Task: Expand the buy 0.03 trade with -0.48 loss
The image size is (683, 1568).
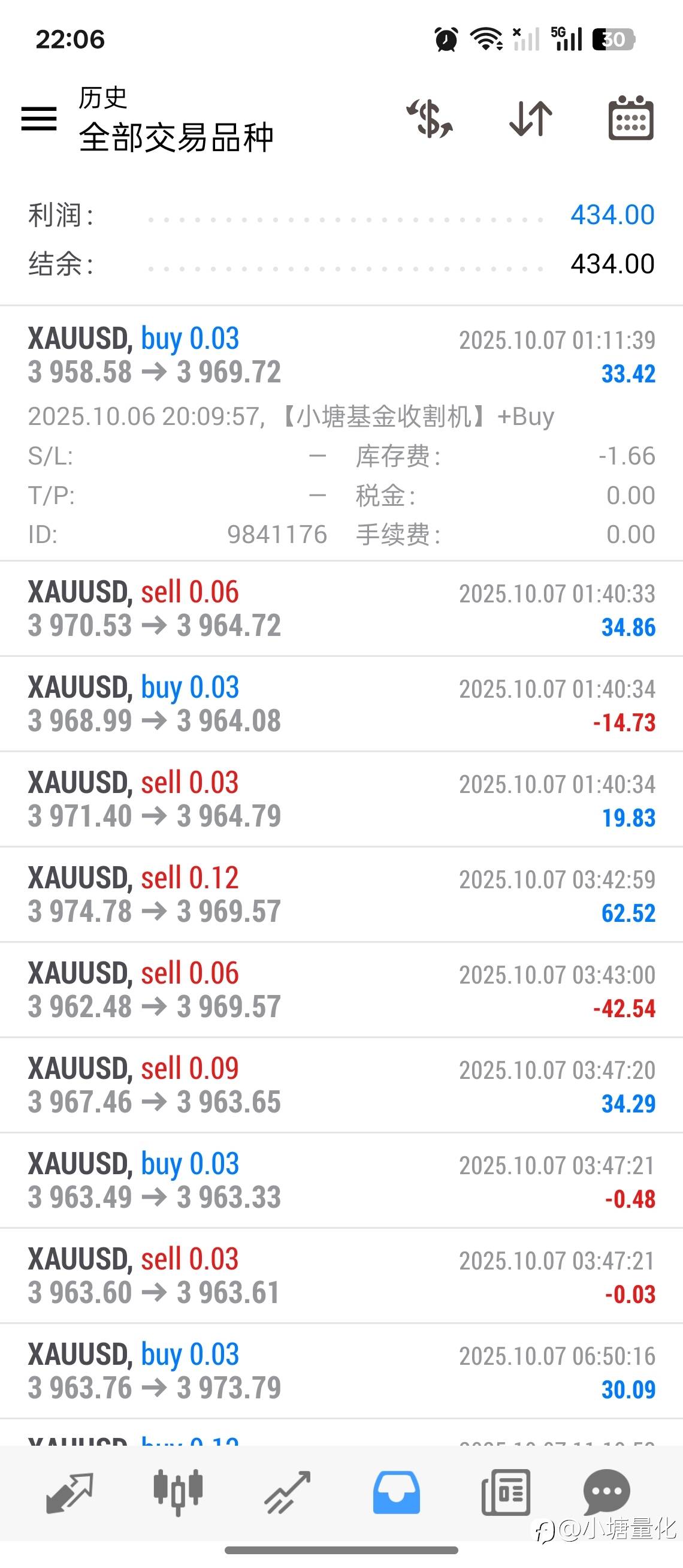Action: coord(340,1181)
